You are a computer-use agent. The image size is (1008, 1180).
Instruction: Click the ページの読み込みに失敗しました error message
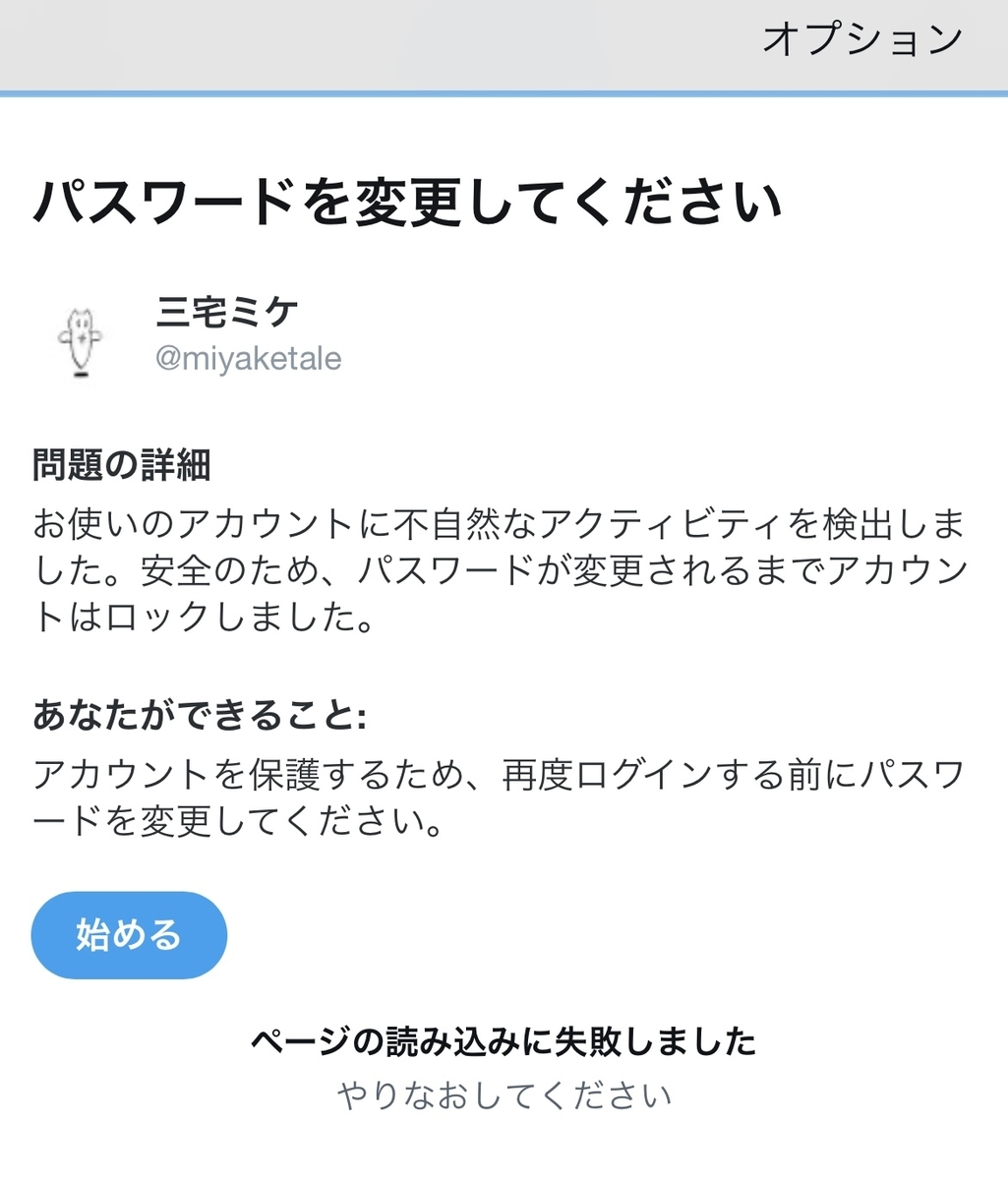coord(502,1042)
